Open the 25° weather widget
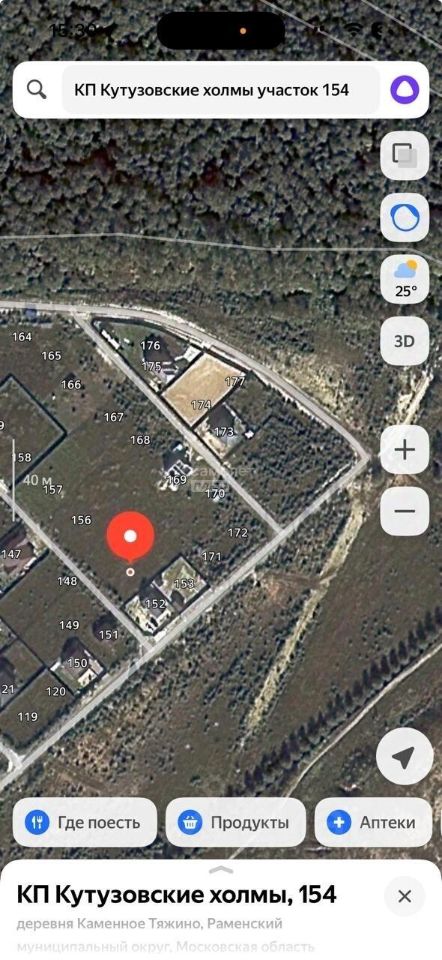The image size is (442, 960). click(x=405, y=279)
